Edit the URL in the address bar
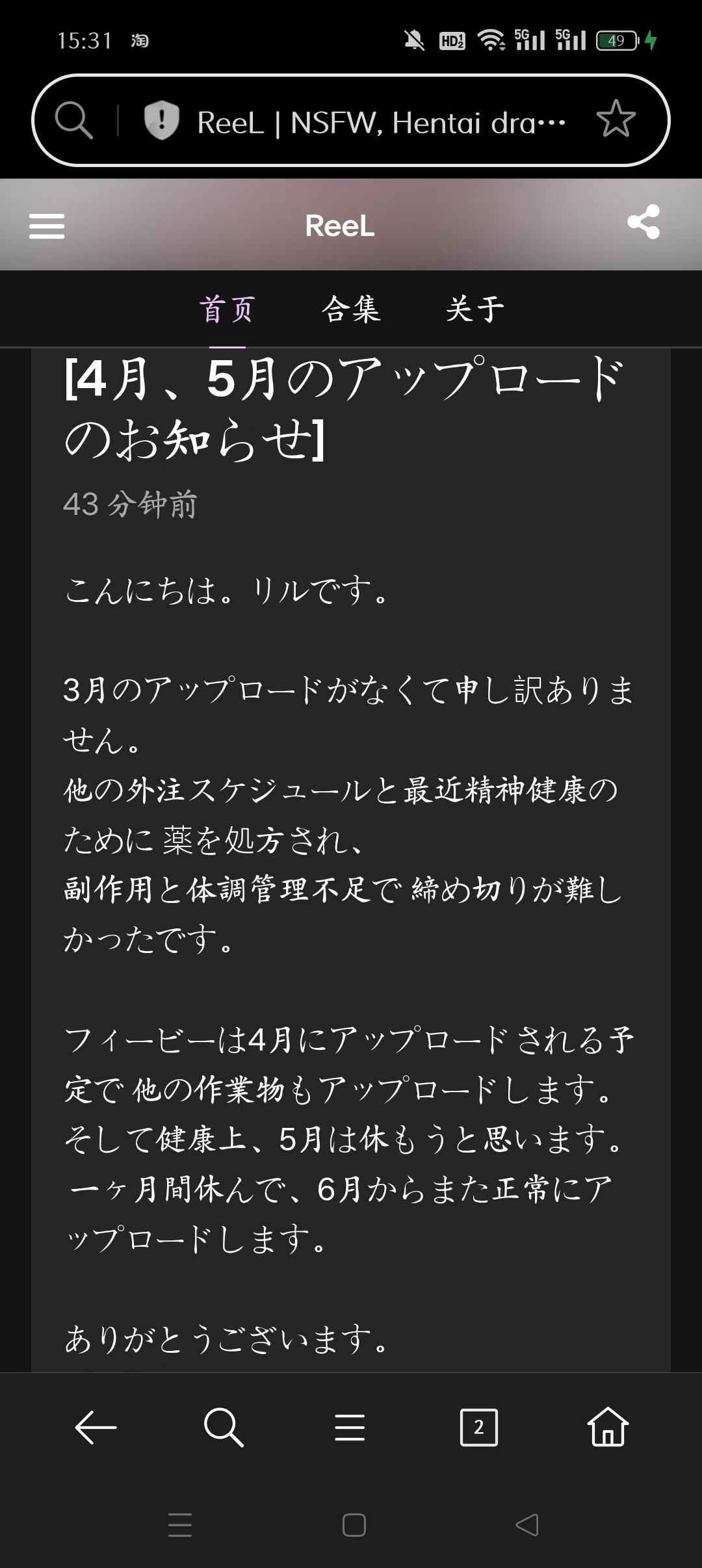This screenshot has height=1568, width=702. [380, 122]
